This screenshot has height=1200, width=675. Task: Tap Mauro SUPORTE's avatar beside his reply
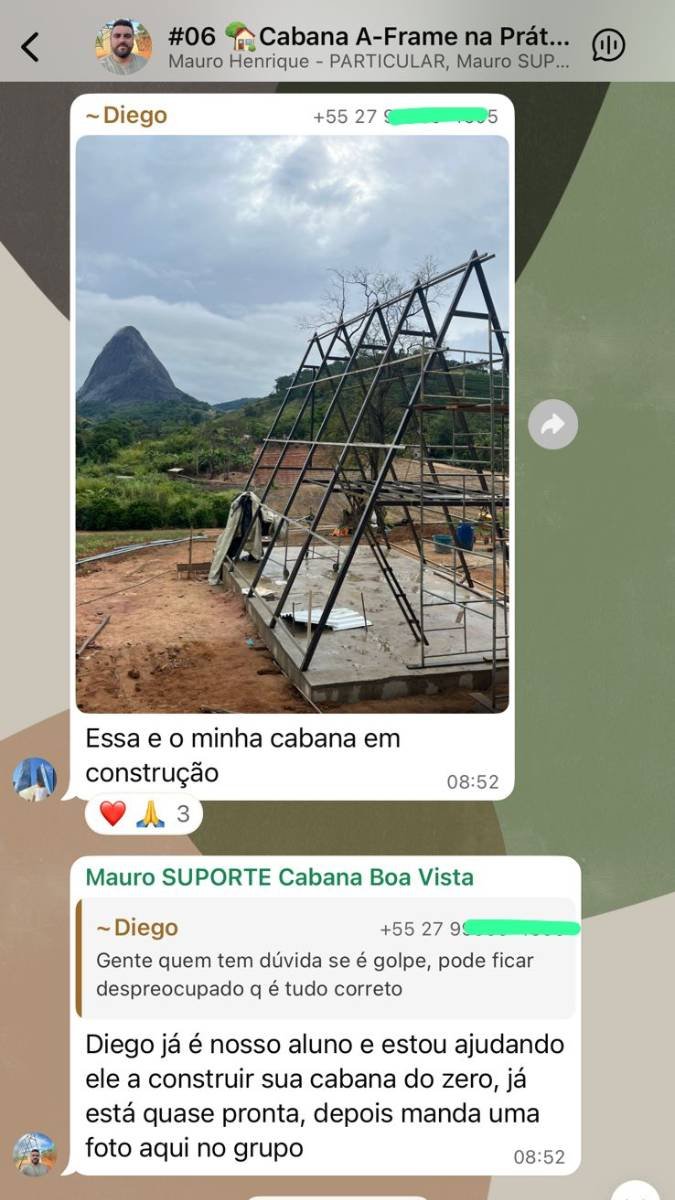point(35,1153)
